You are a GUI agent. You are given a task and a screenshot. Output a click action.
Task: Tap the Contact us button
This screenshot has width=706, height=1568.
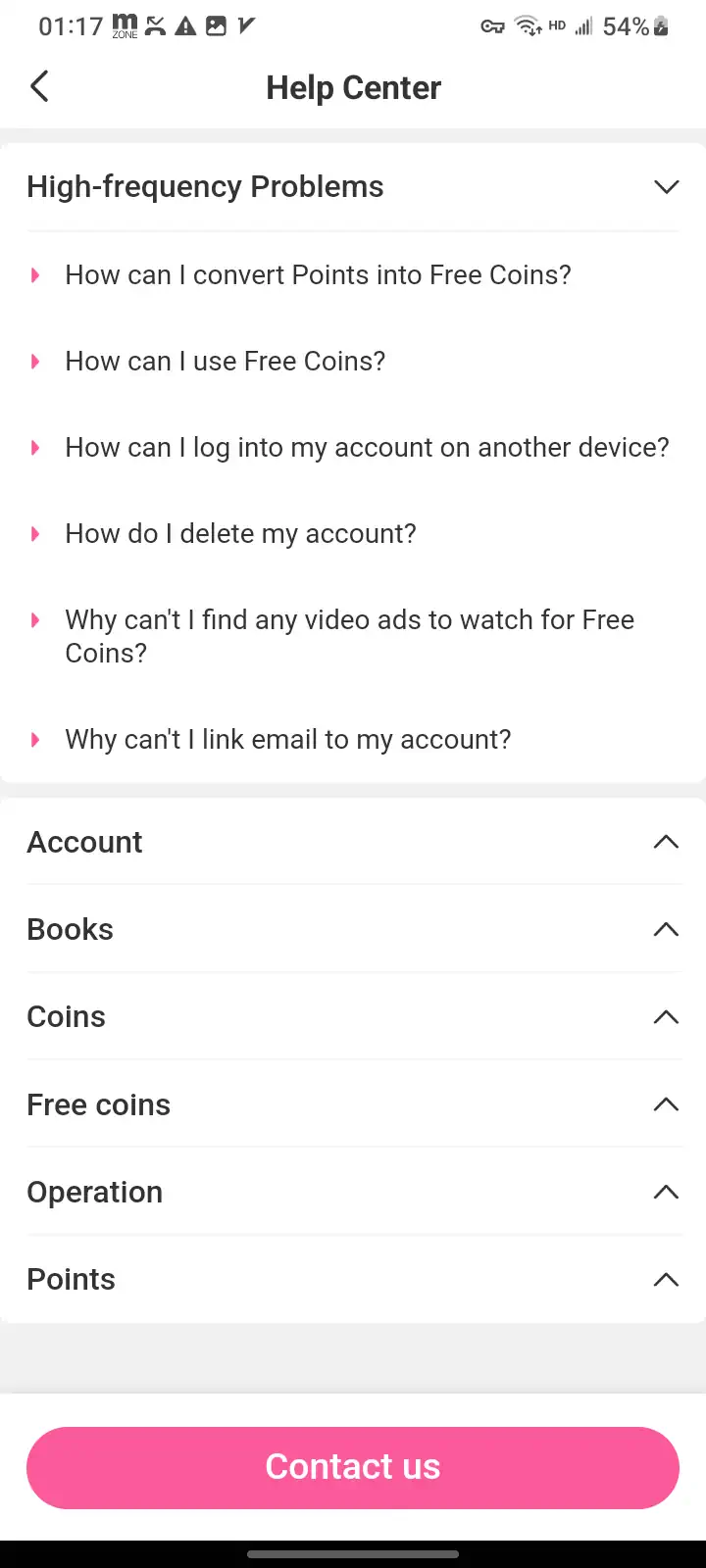pos(353,1467)
